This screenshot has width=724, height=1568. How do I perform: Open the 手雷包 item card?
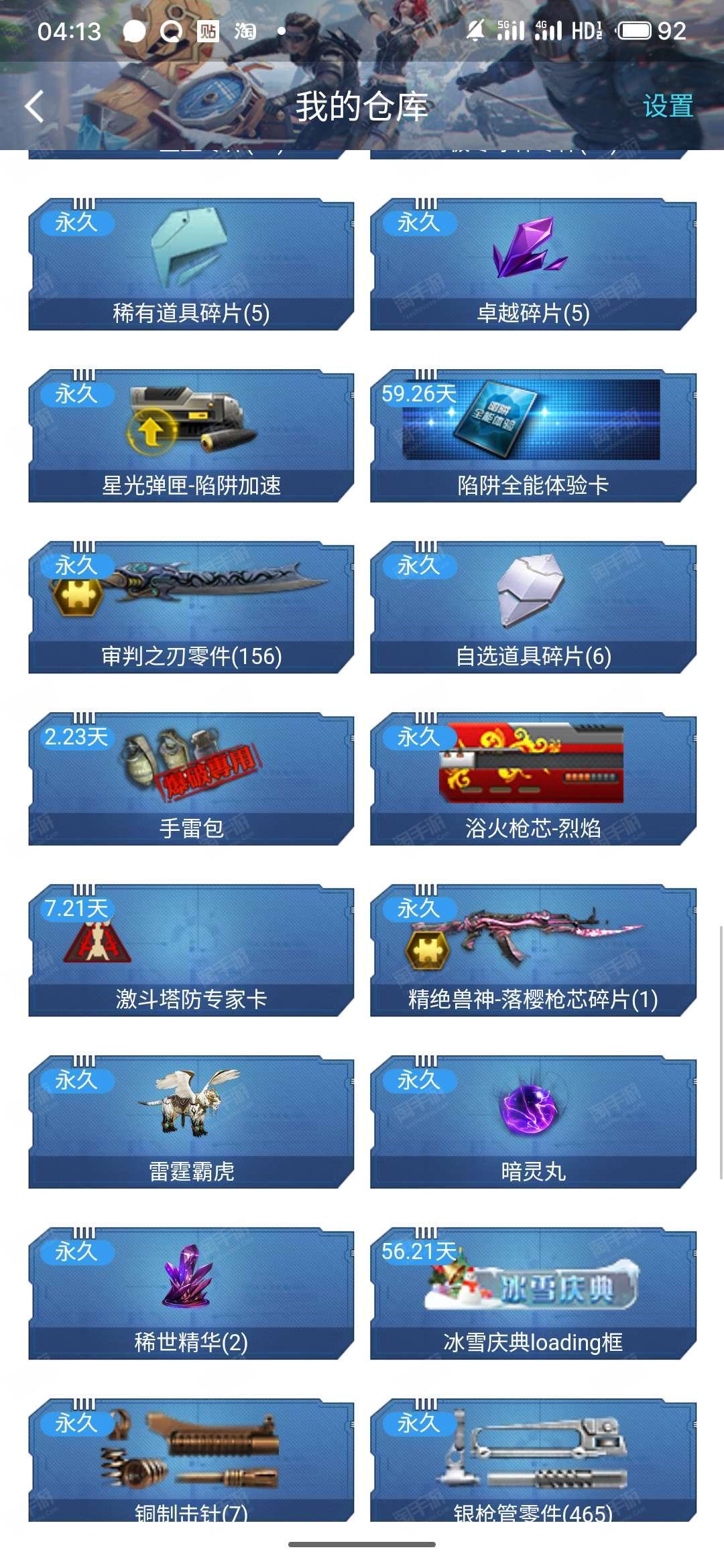point(191,779)
